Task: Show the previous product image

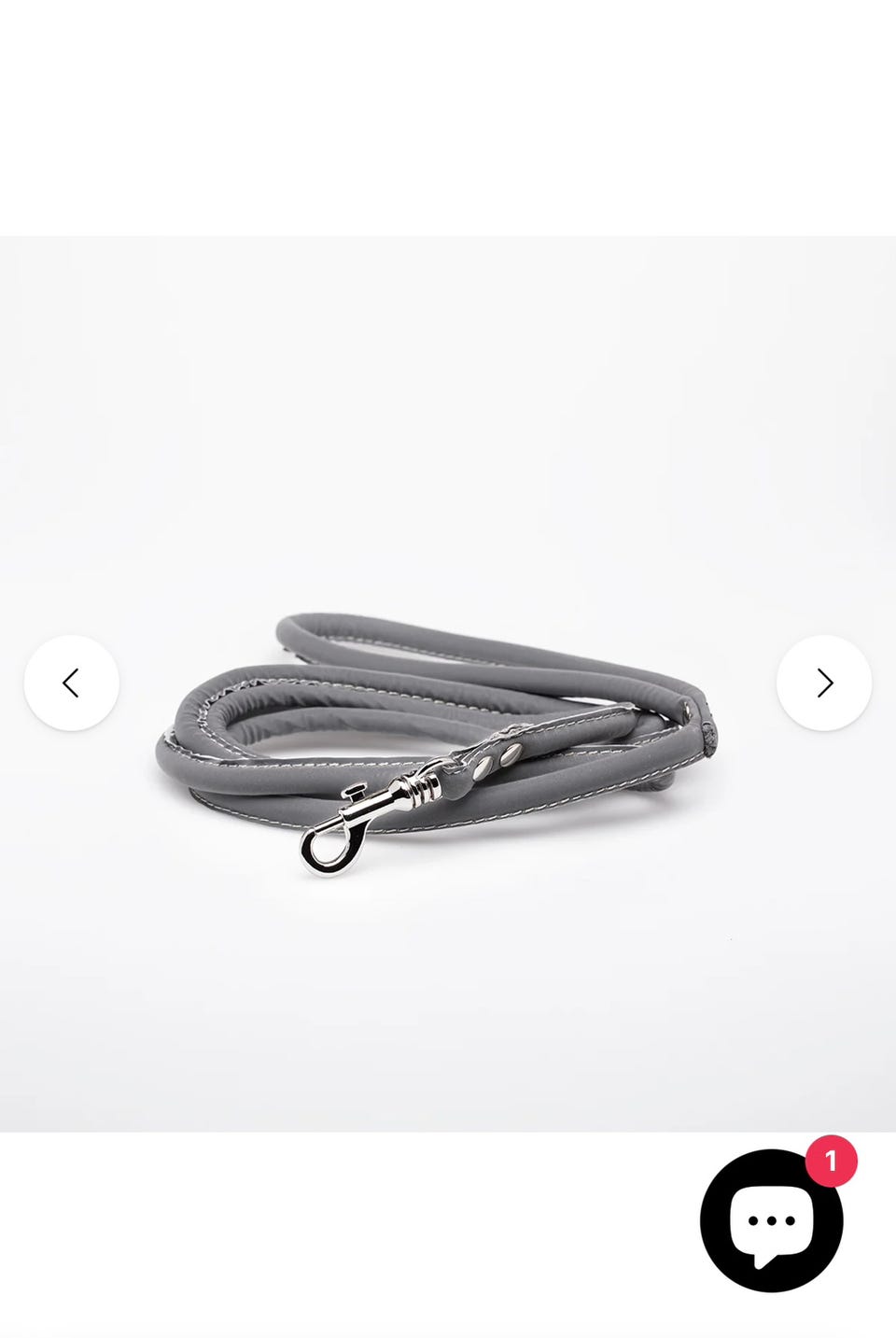Action: pyautogui.click(x=71, y=683)
